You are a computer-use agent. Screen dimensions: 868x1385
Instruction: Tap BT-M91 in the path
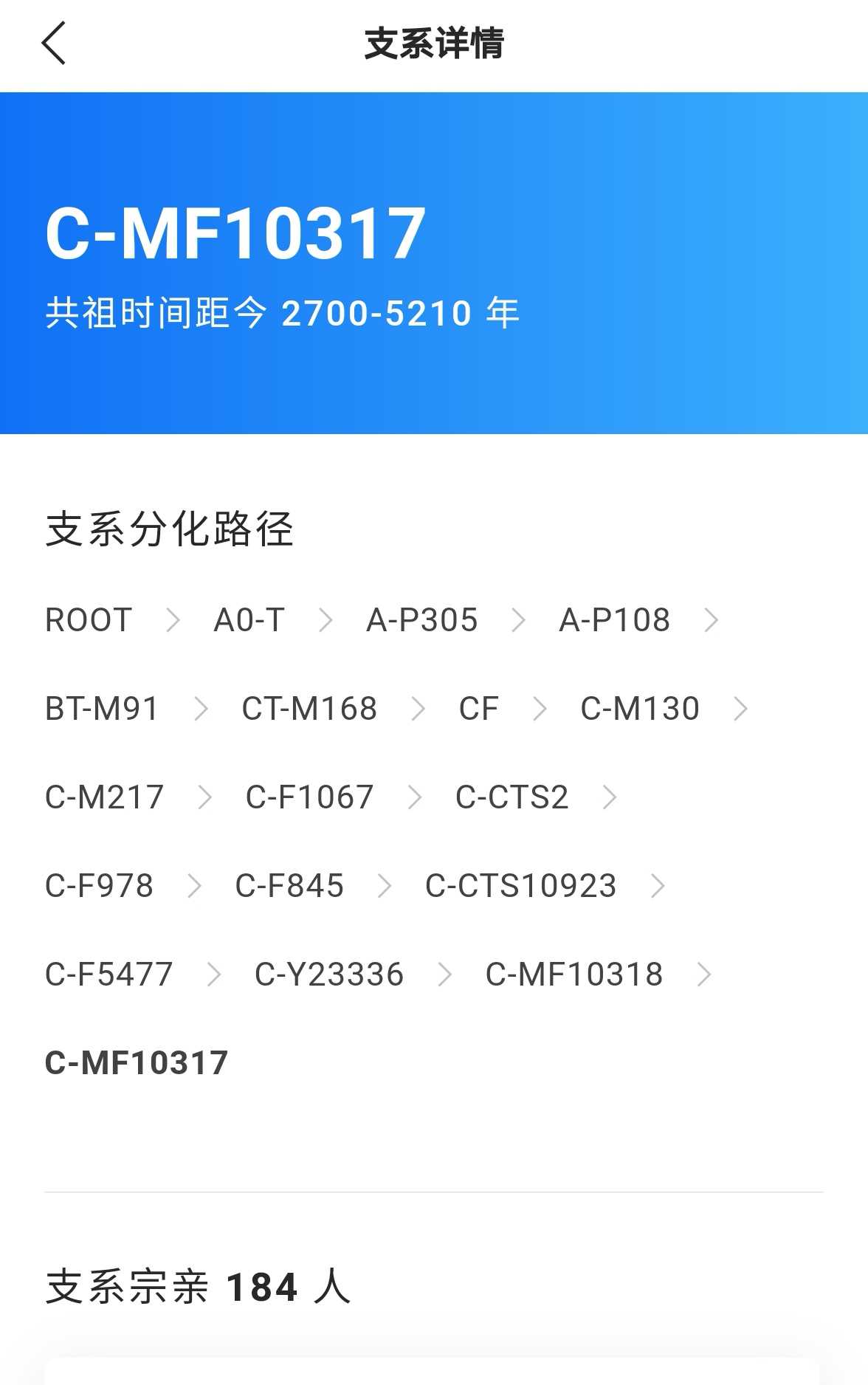pos(102,709)
